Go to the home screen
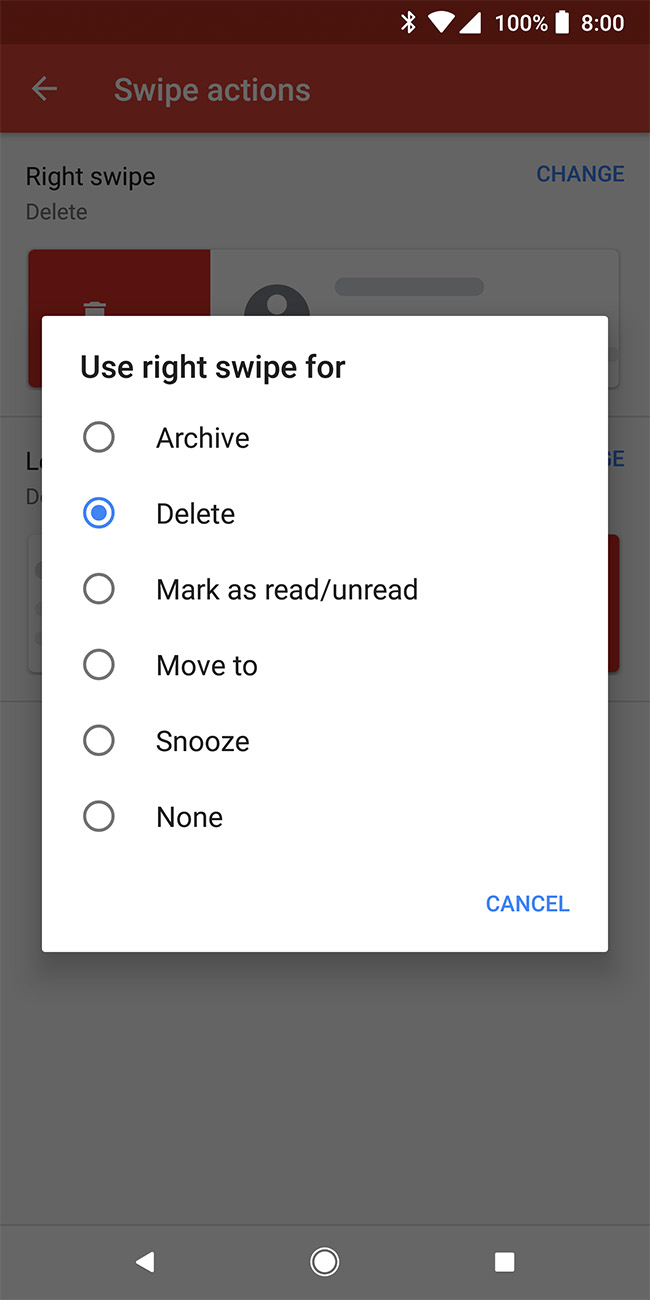 tap(325, 1262)
